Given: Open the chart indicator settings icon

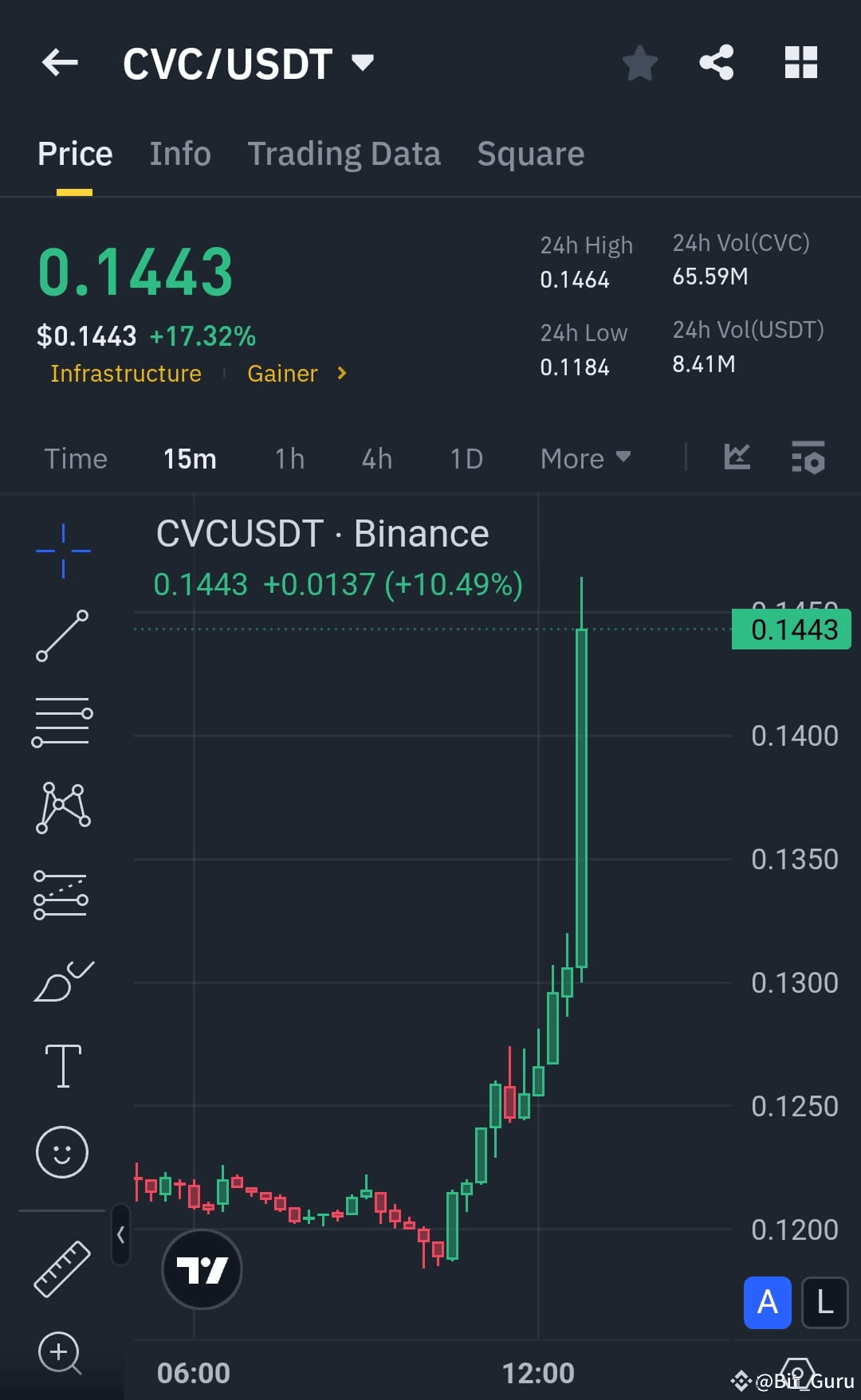Looking at the screenshot, I should 809,458.
